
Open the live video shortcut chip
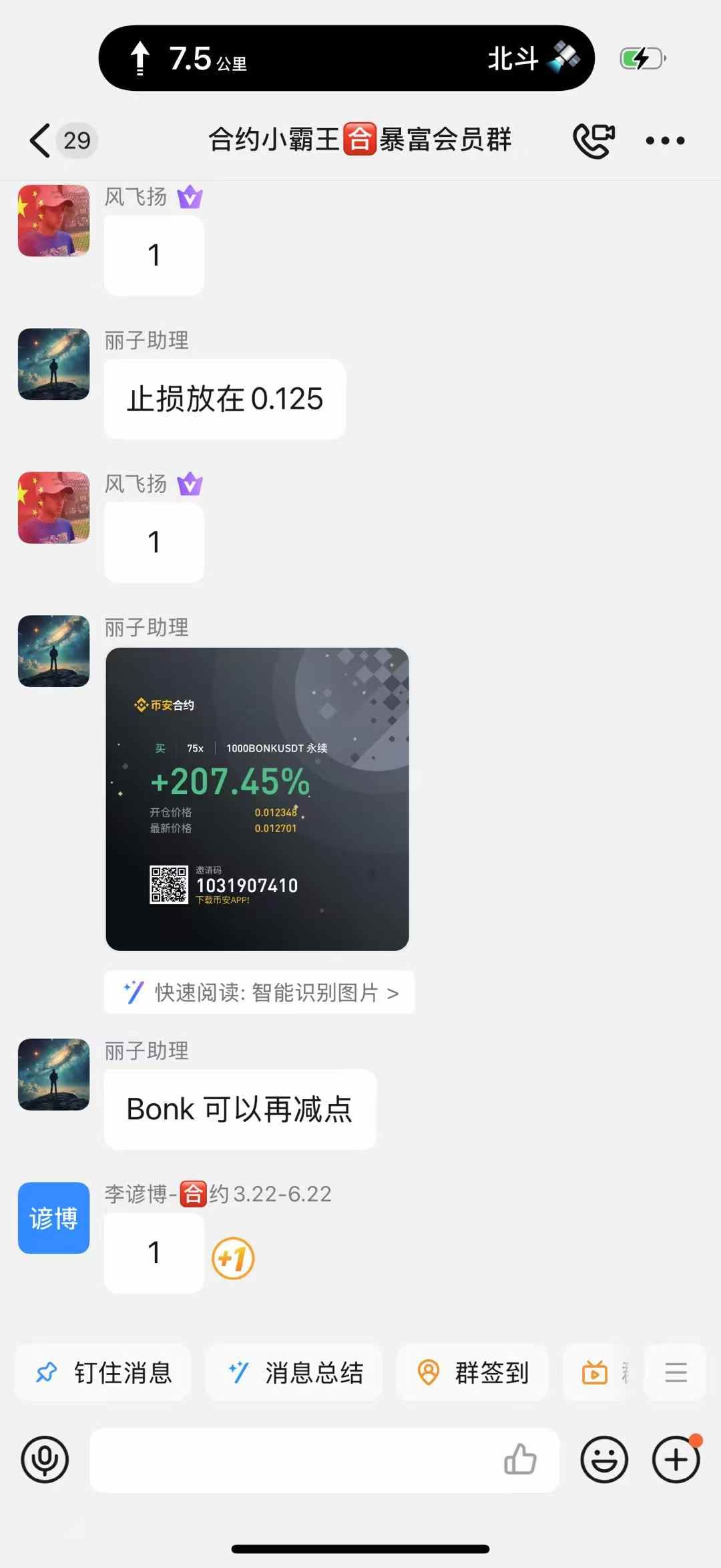[595, 1373]
